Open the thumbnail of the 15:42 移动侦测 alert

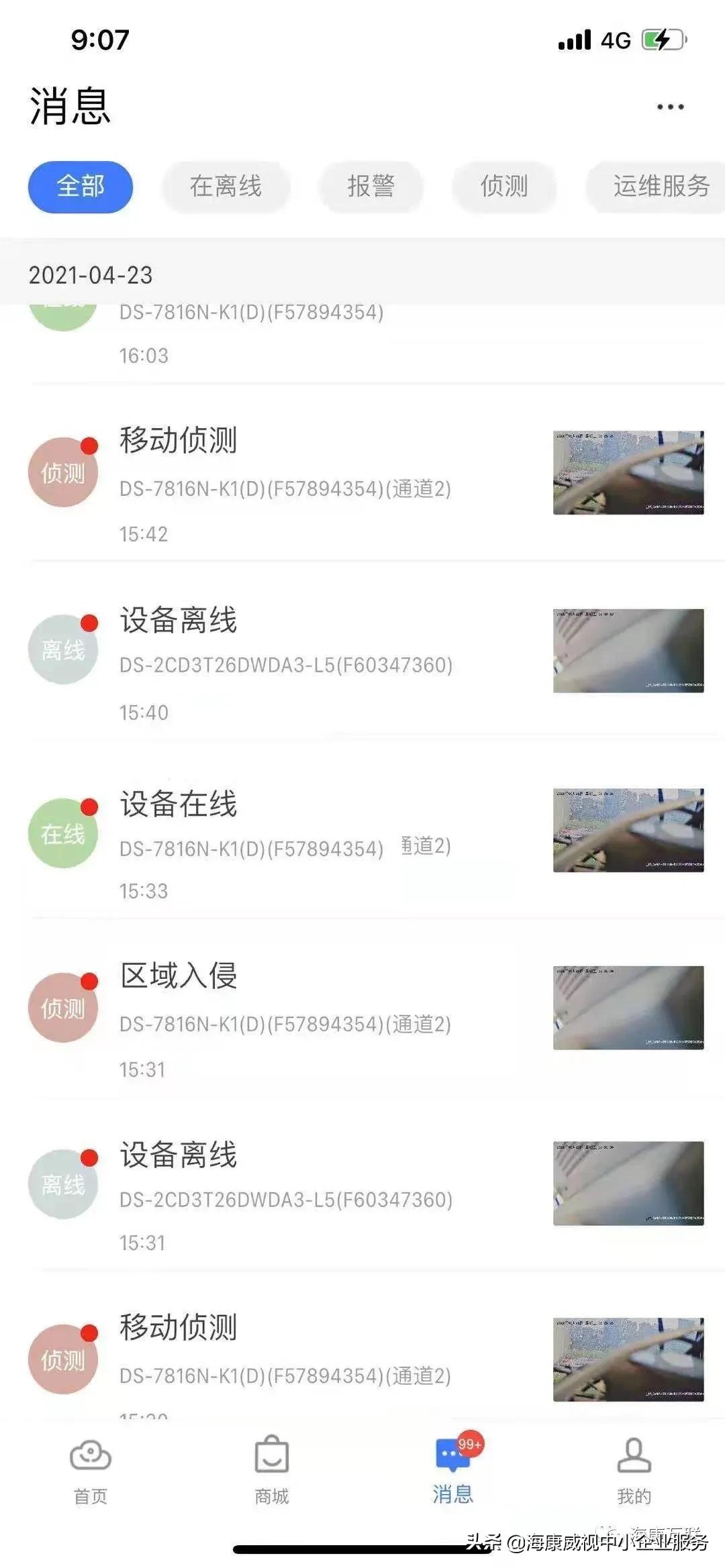click(629, 473)
